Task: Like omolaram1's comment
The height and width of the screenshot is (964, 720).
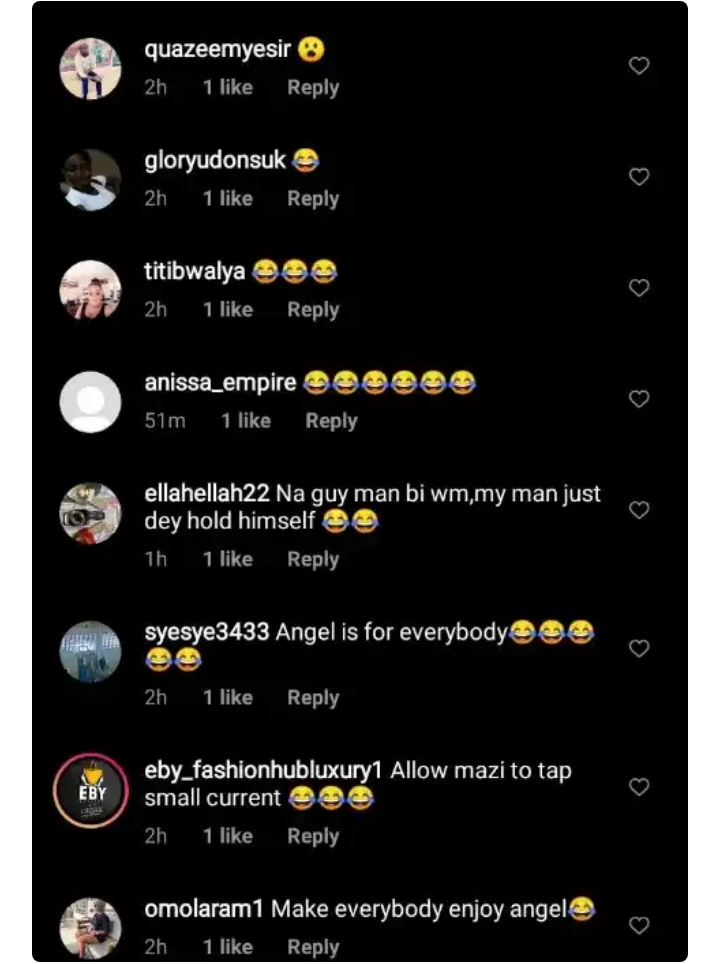Action: coord(639,926)
